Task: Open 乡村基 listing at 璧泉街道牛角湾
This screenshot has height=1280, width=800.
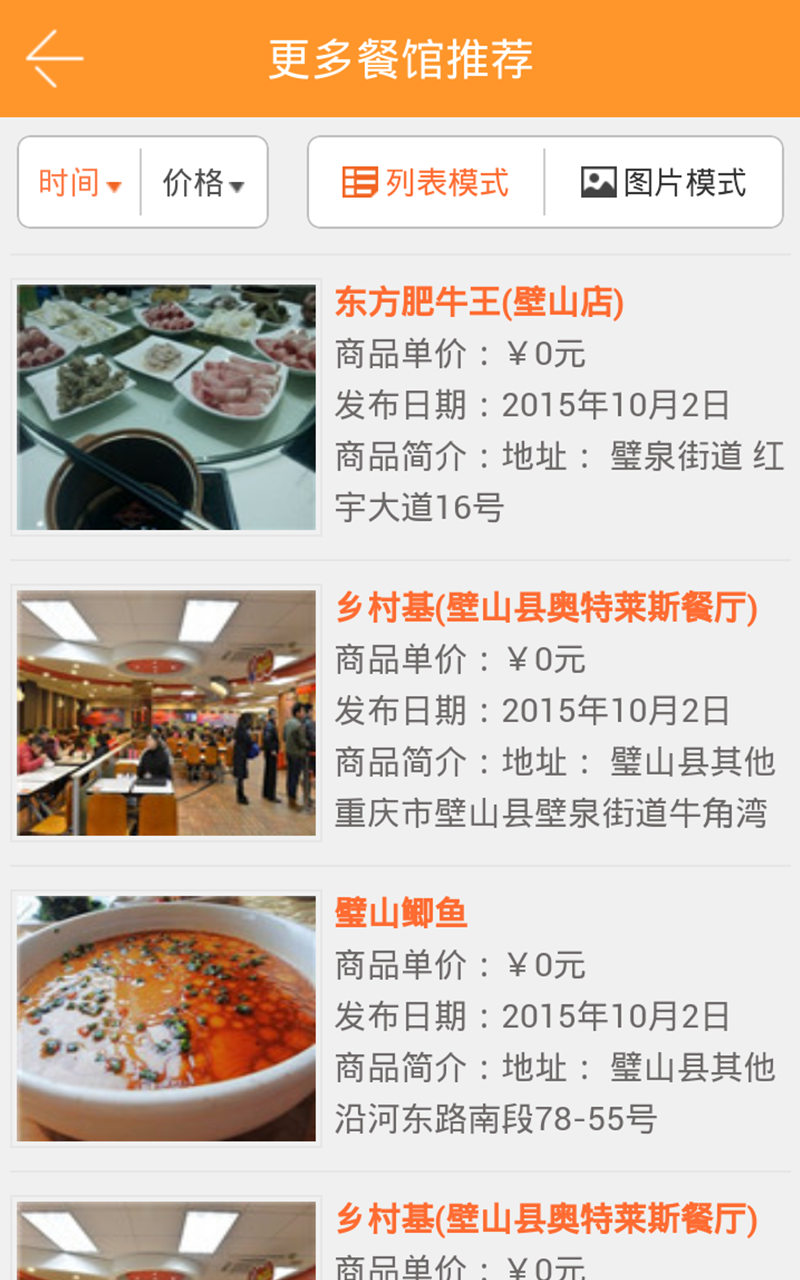Action: point(545,608)
